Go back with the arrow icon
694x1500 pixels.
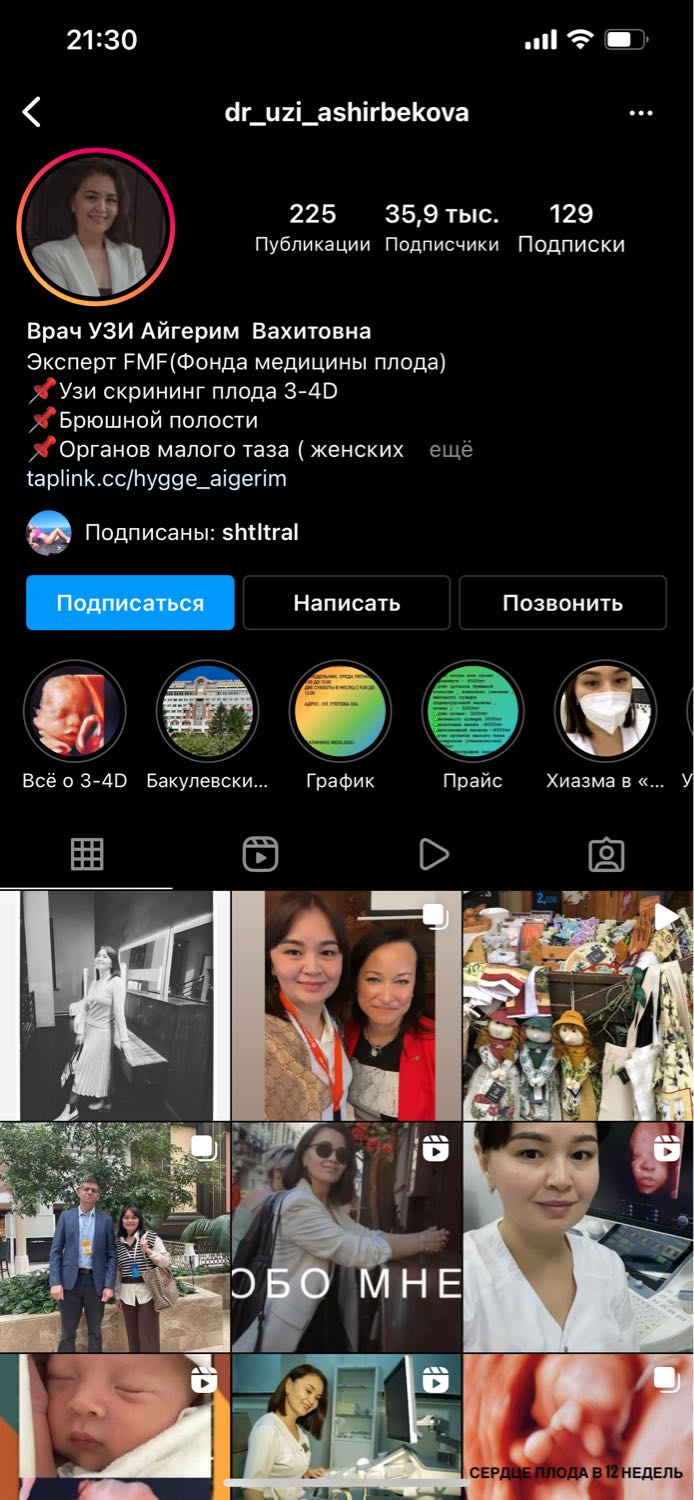(32, 112)
